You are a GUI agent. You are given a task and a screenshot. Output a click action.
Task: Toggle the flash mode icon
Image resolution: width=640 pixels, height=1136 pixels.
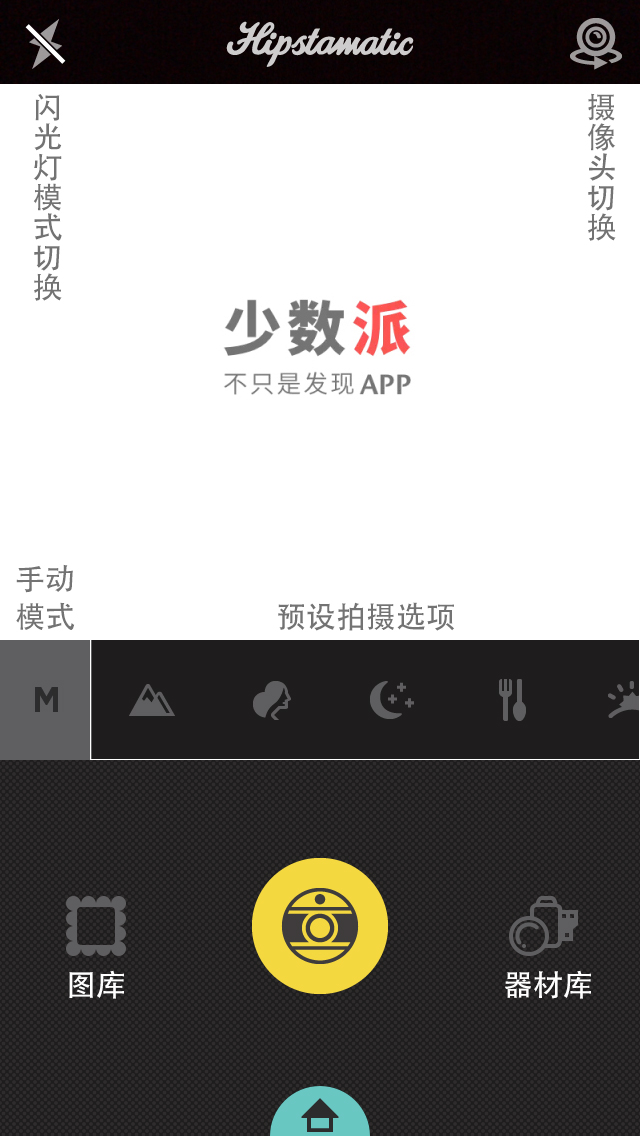point(46,44)
